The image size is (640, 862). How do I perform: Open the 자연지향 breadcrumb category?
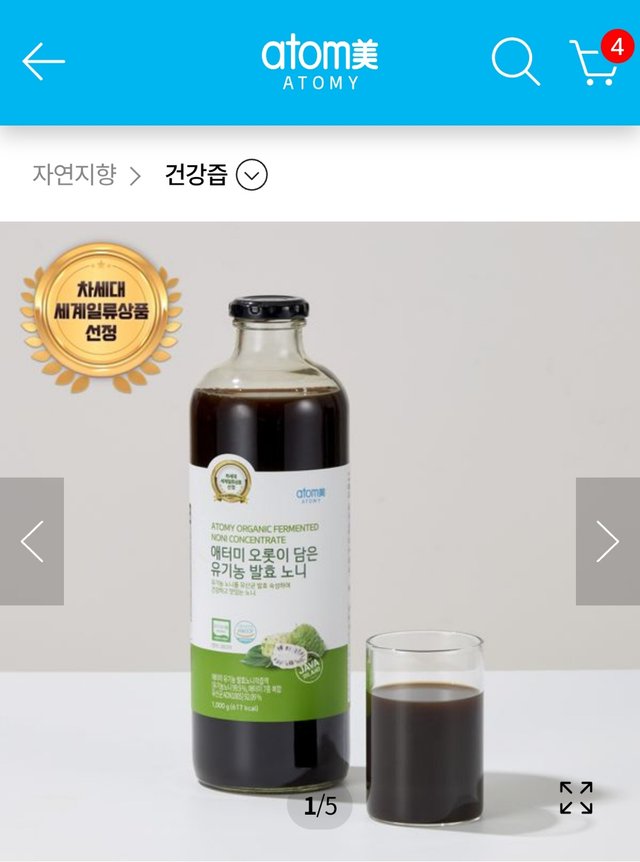[x=74, y=176]
